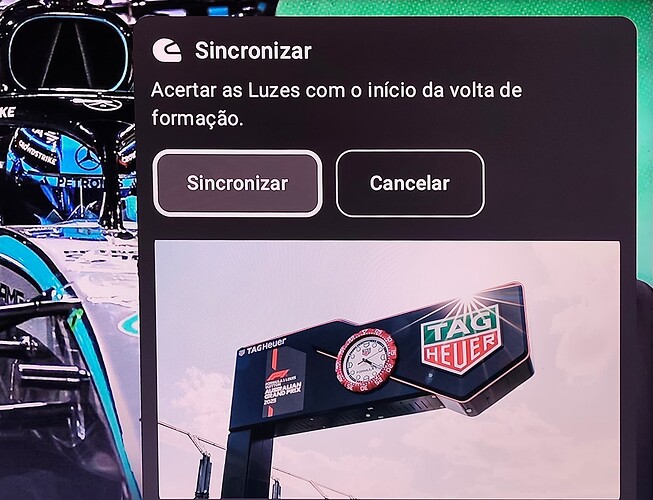Viewport: 653px width, 500px height.
Task: Tap the Sincronizar button
Action: (237, 183)
